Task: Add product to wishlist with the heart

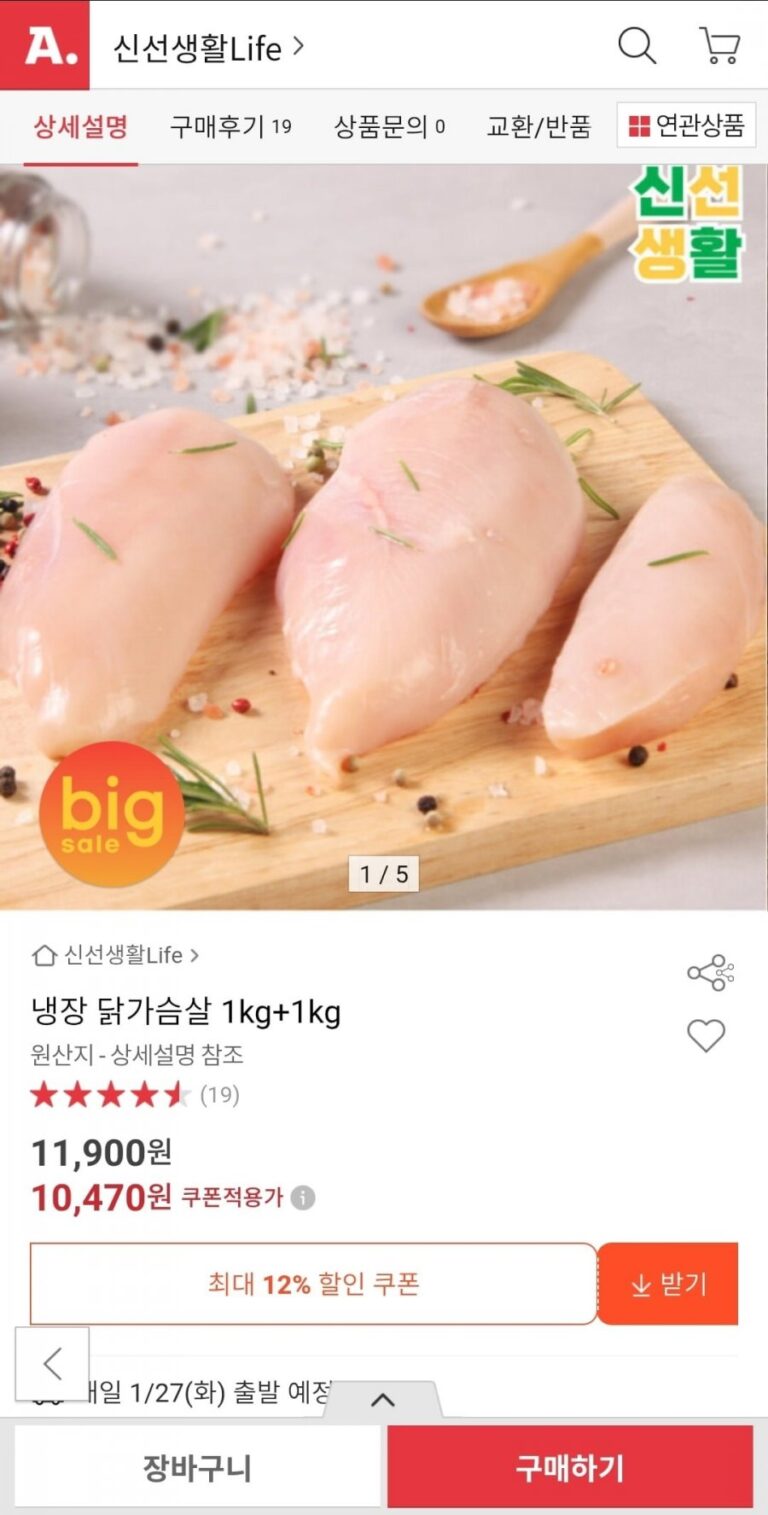Action: 706,1035
